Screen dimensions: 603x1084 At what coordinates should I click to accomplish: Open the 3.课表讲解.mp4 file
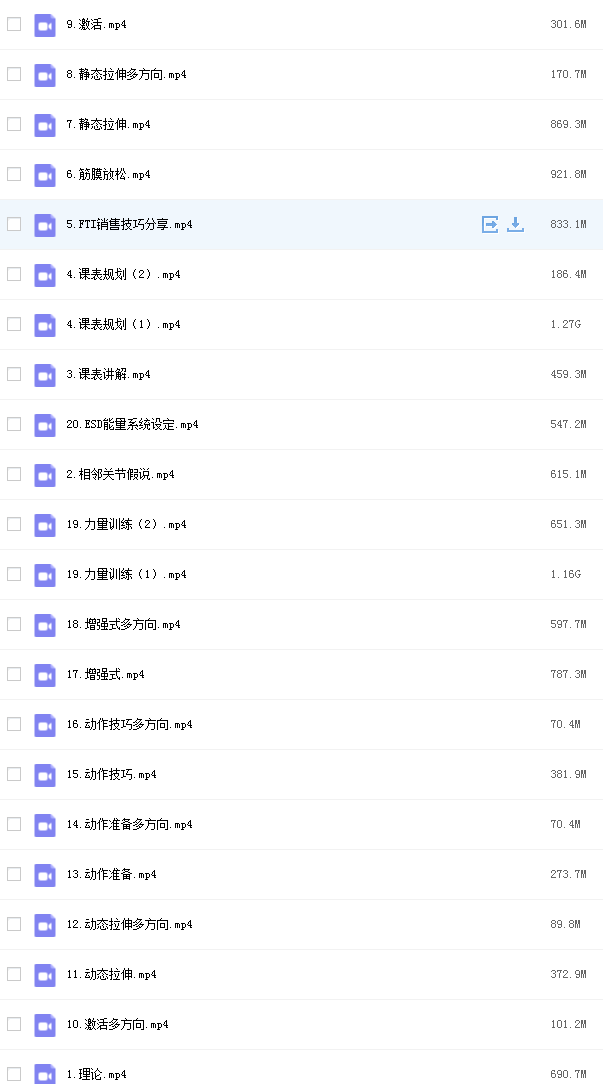tap(109, 374)
